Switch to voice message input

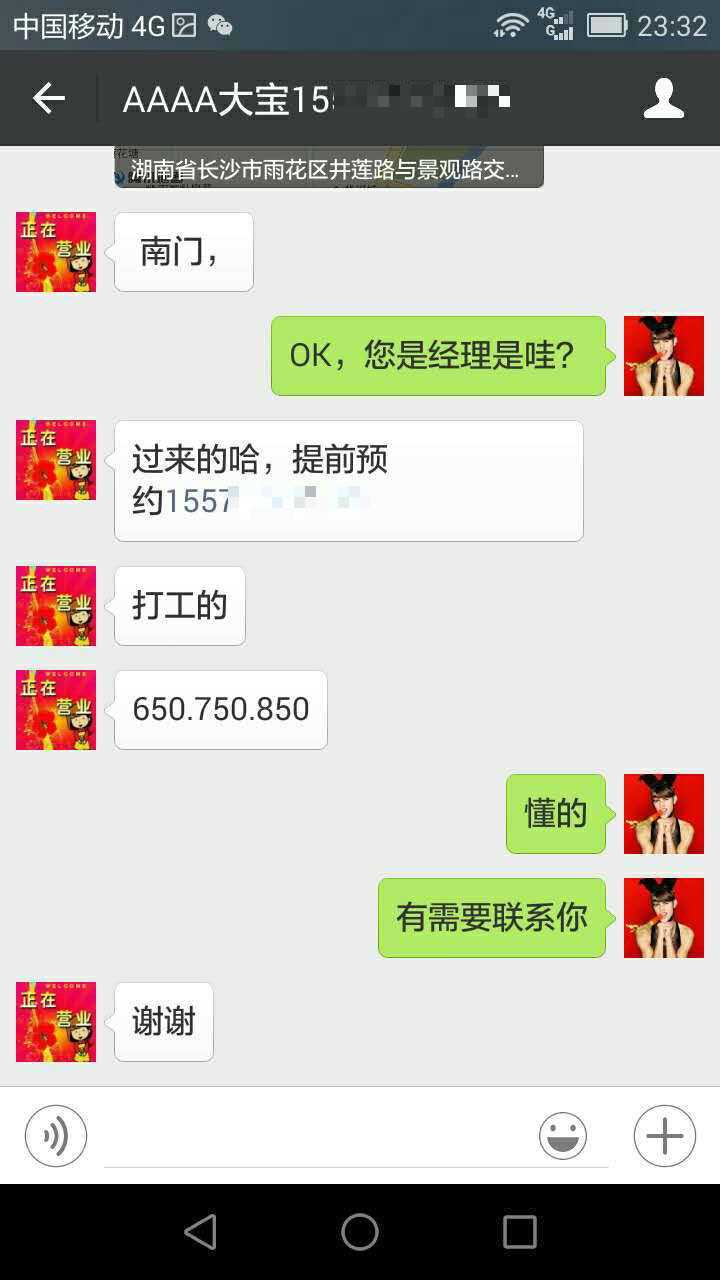[56, 1136]
